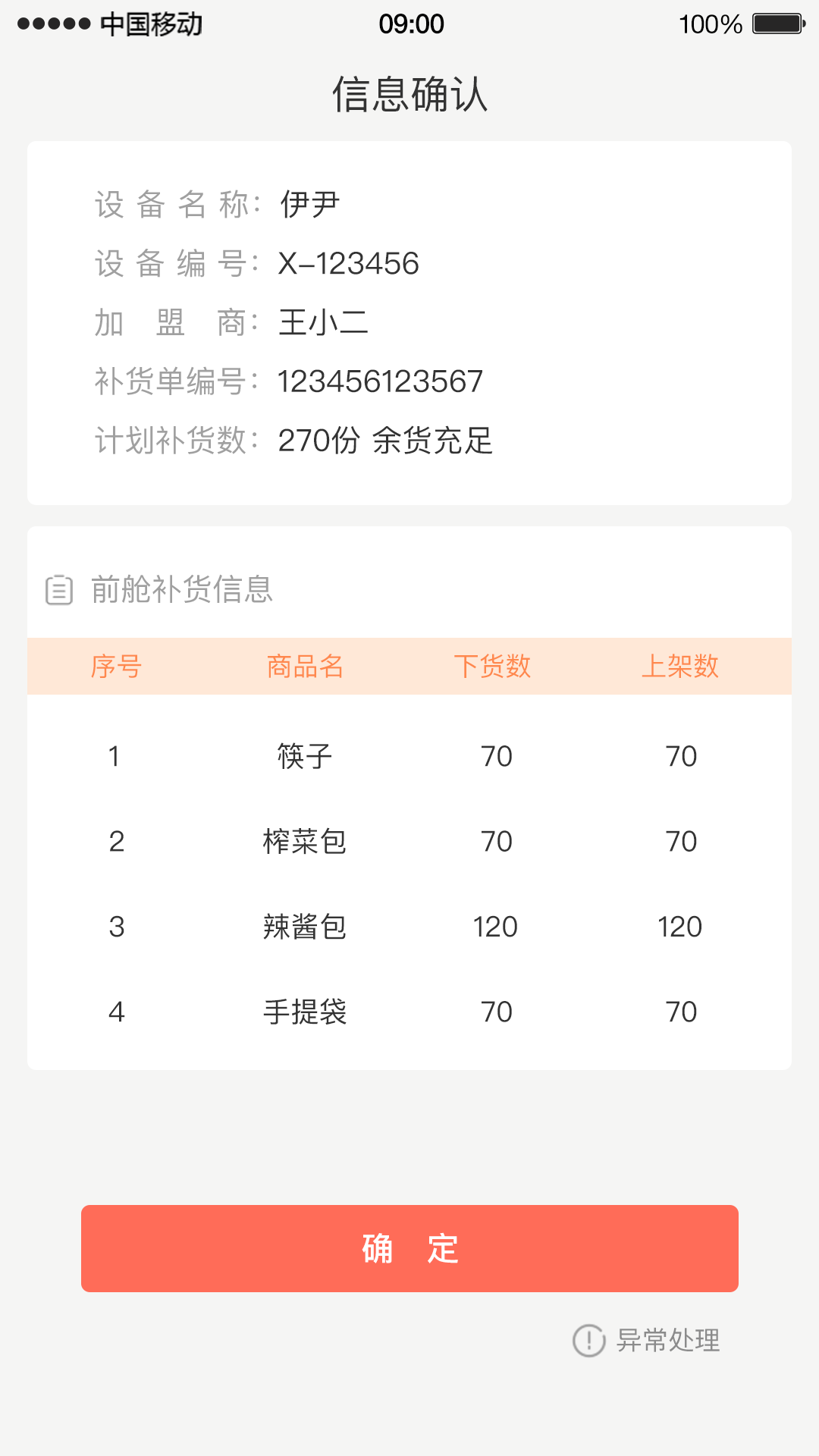This screenshot has height=1456, width=819.
Task: Tap the 手提袋 product row
Action: pos(307,1011)
